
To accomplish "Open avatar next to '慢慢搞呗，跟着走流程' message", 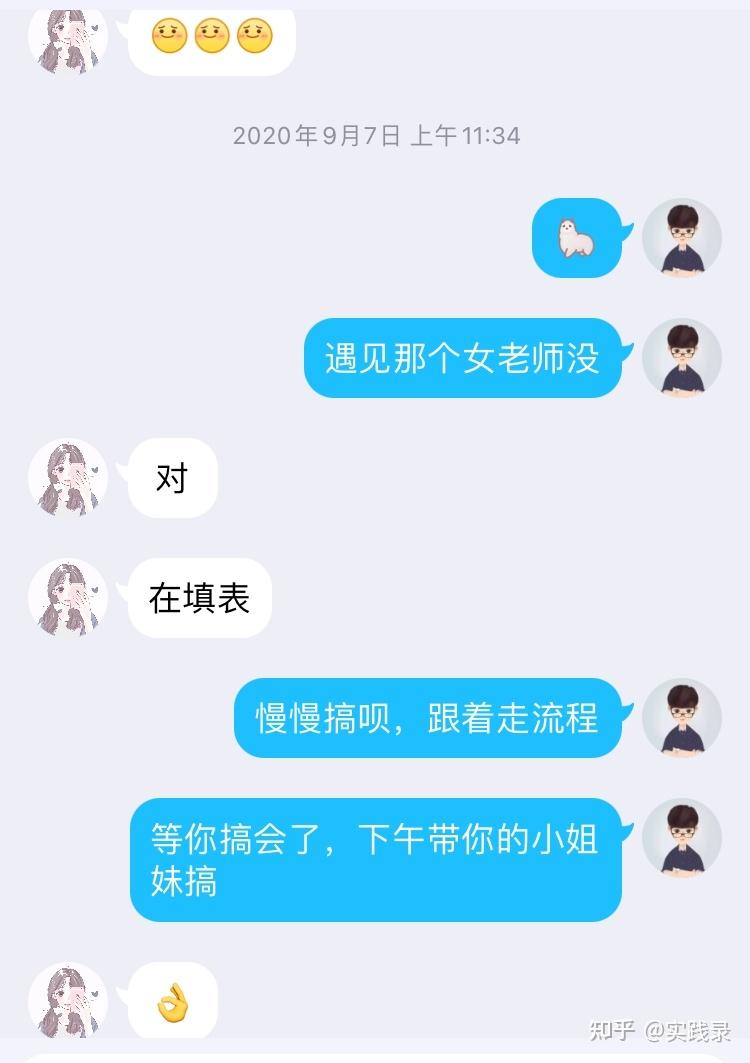I will (682, 718).
